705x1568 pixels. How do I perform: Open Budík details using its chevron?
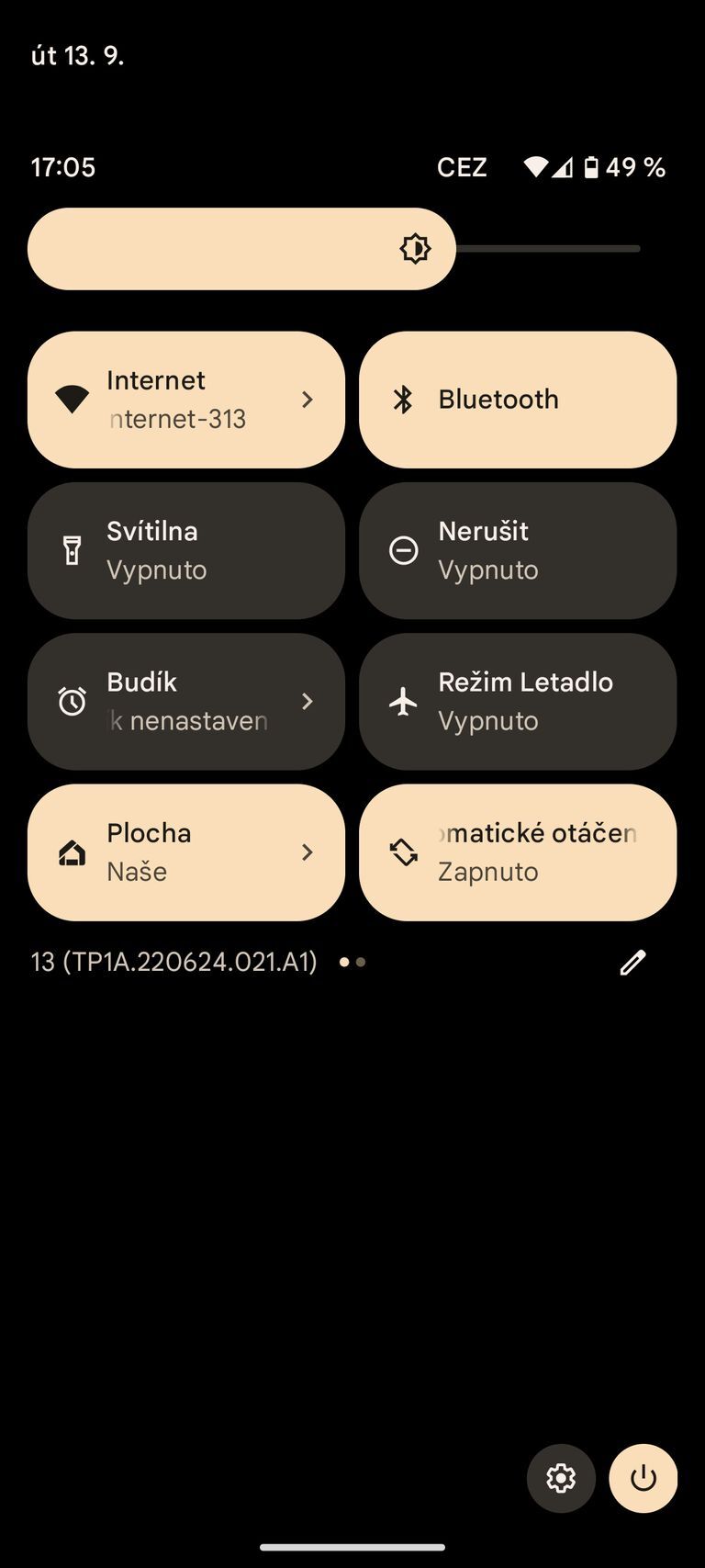308,701
